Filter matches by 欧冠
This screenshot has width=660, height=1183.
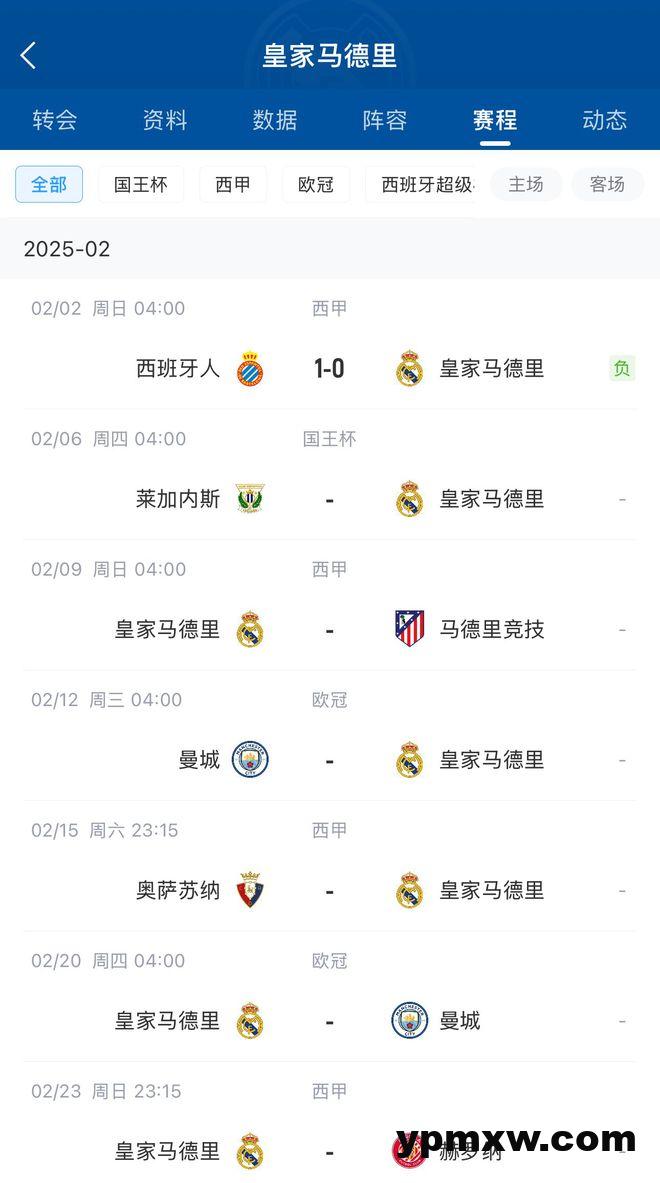[316, 185]
